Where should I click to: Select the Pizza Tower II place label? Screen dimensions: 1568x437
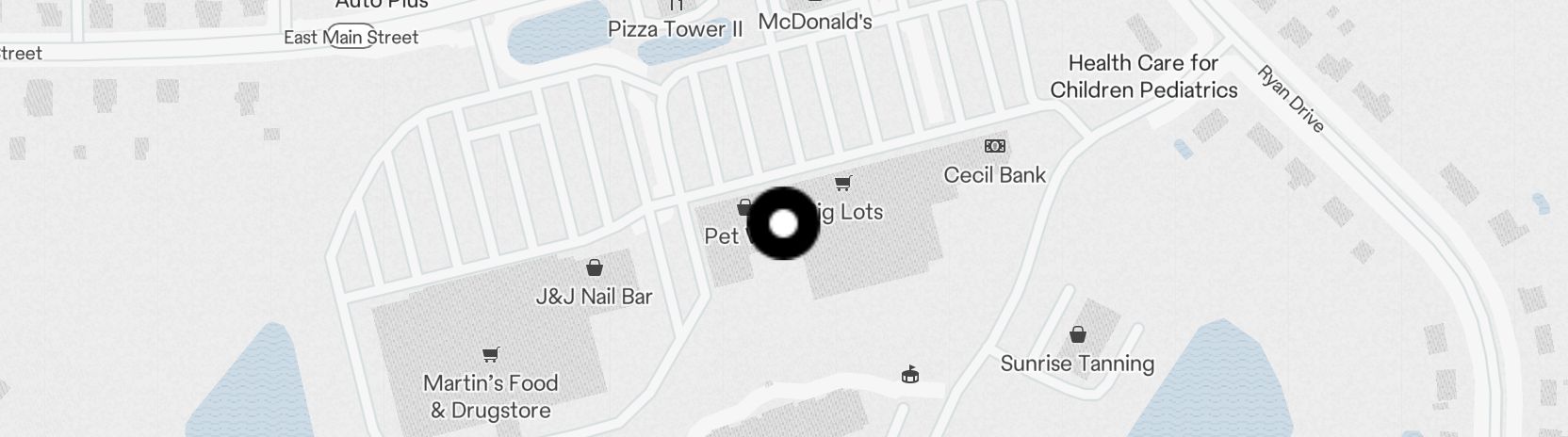[x=675, y=28]
